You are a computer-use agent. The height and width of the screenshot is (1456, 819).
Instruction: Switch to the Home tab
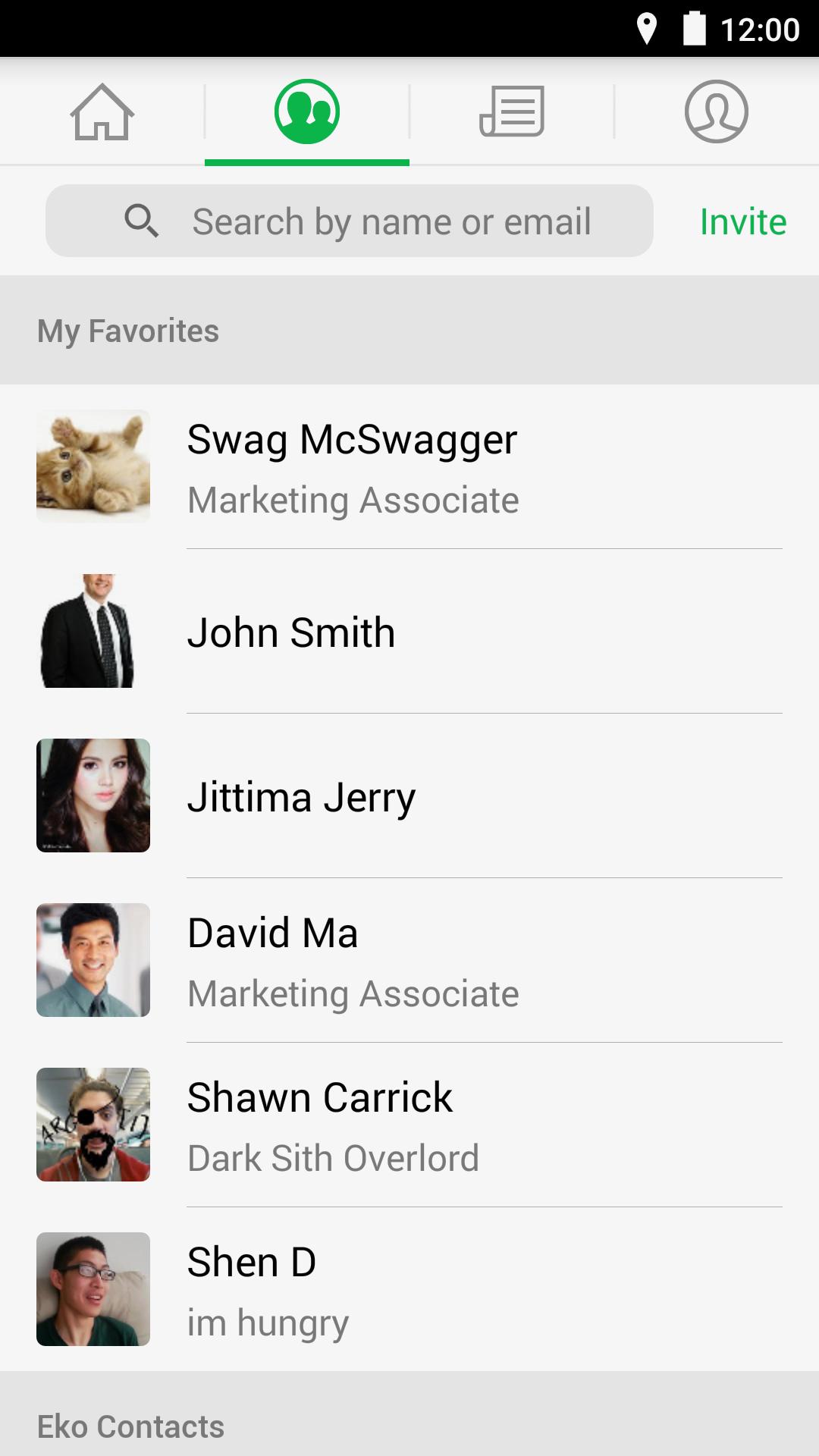(x=102, y=112)
